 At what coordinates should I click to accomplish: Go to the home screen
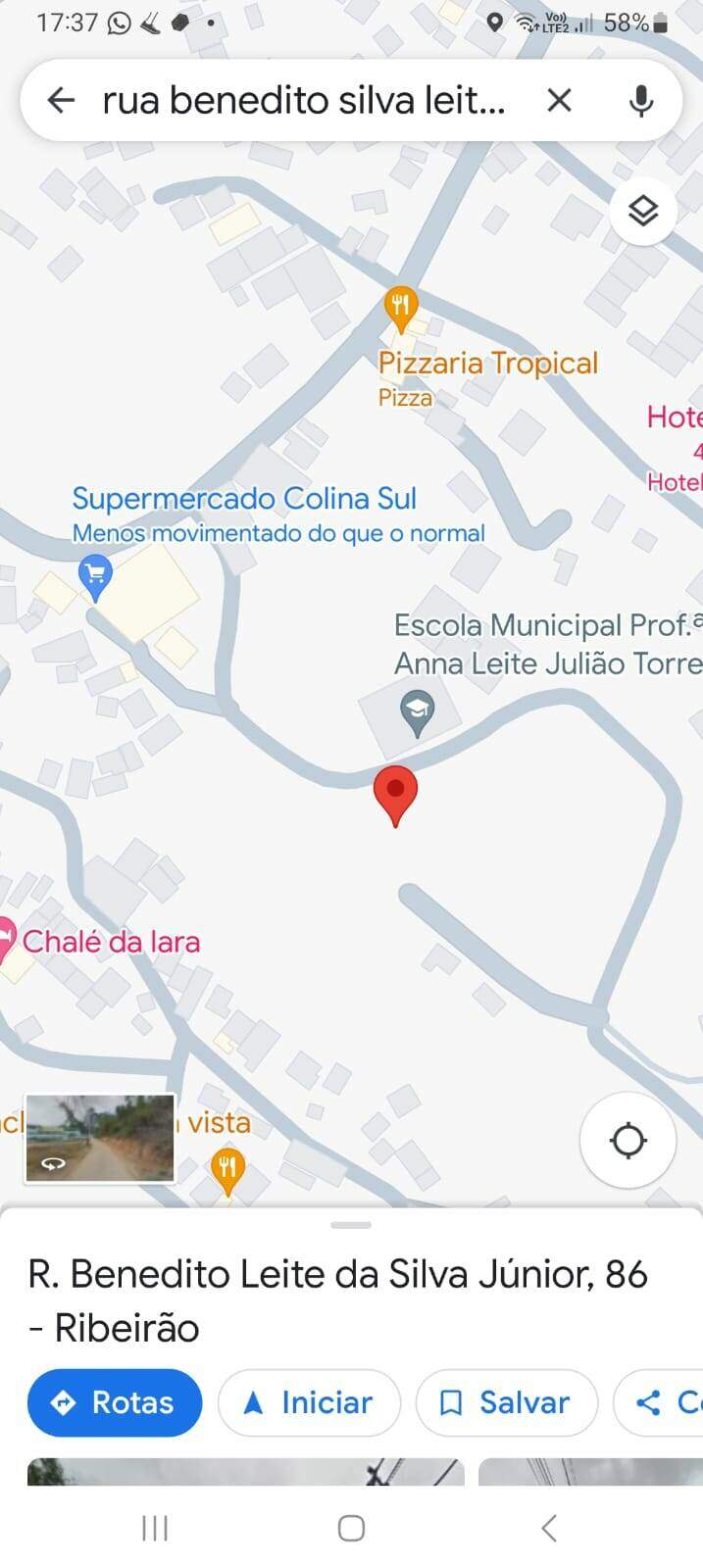pyautogui.click(x=351, y=1528)
